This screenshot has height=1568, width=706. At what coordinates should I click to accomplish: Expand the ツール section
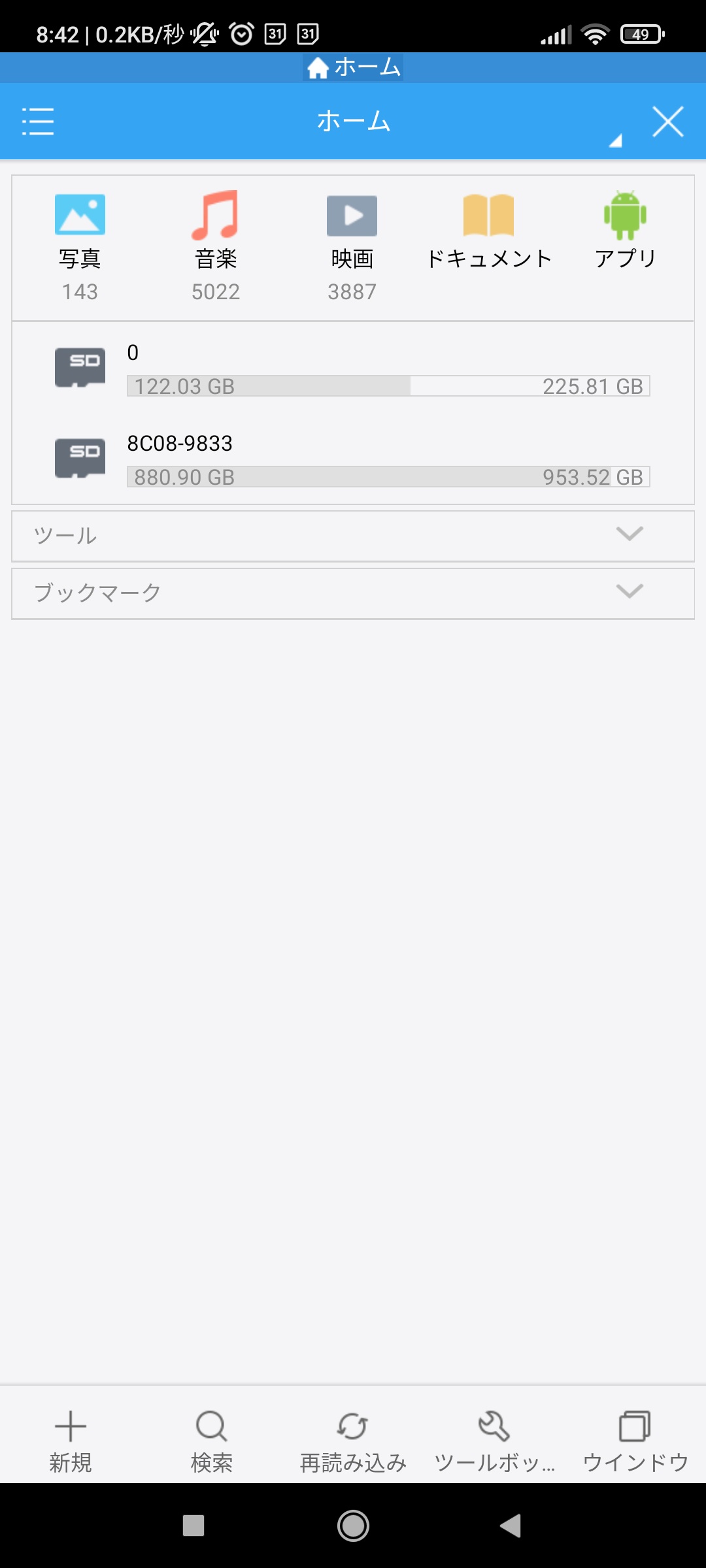[353, 536]
